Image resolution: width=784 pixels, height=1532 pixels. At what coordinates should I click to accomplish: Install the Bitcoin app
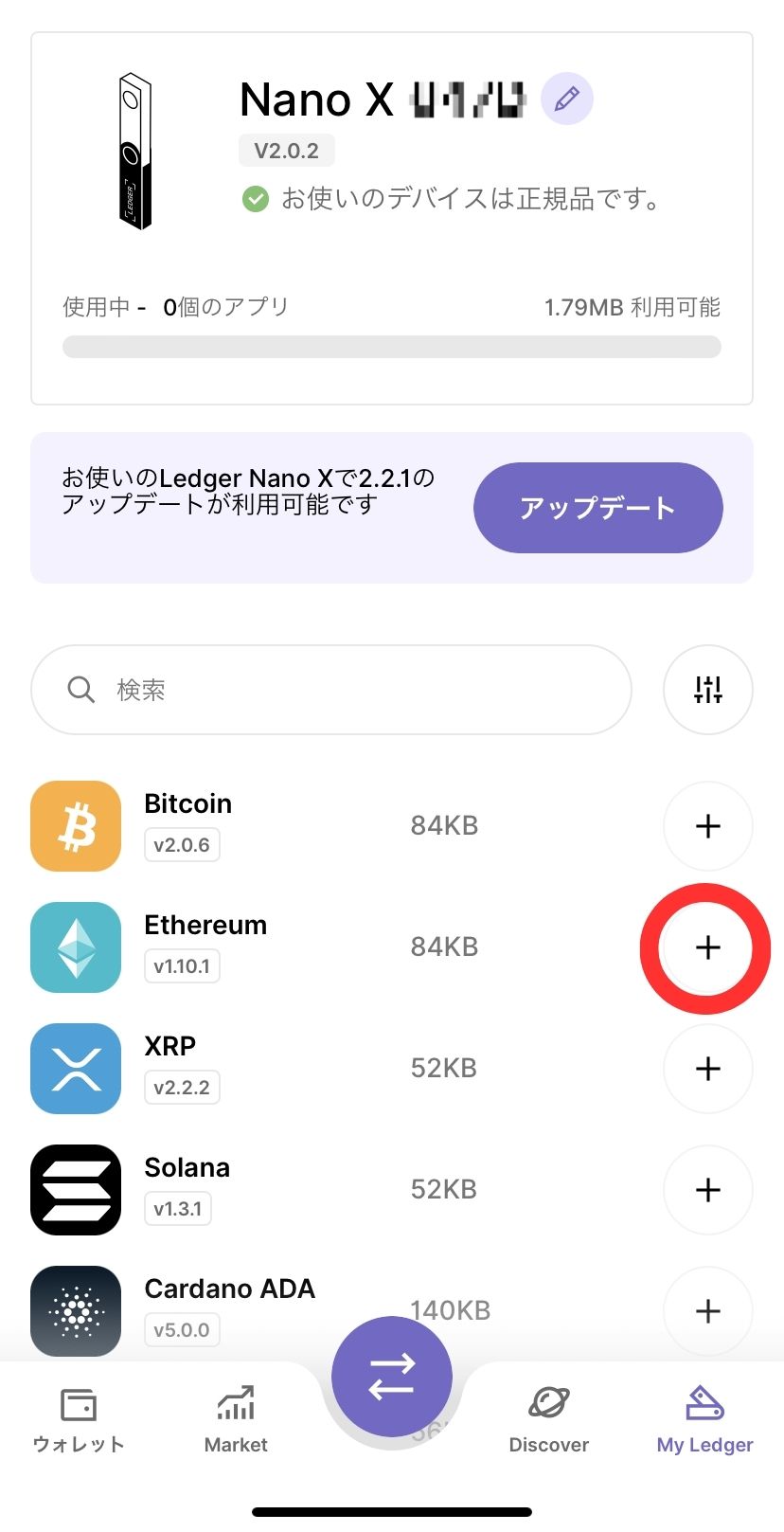[x=707, y=826]
